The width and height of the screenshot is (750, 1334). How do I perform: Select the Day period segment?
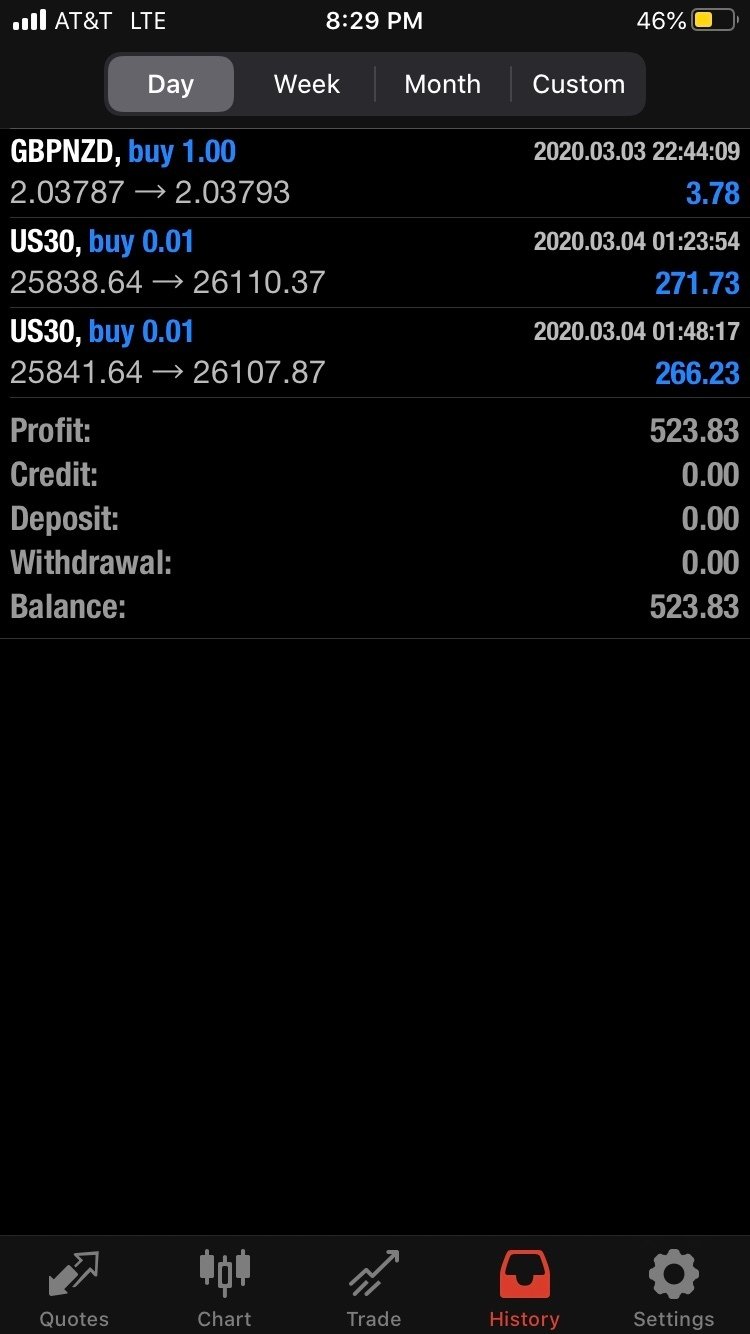(171, 84)
